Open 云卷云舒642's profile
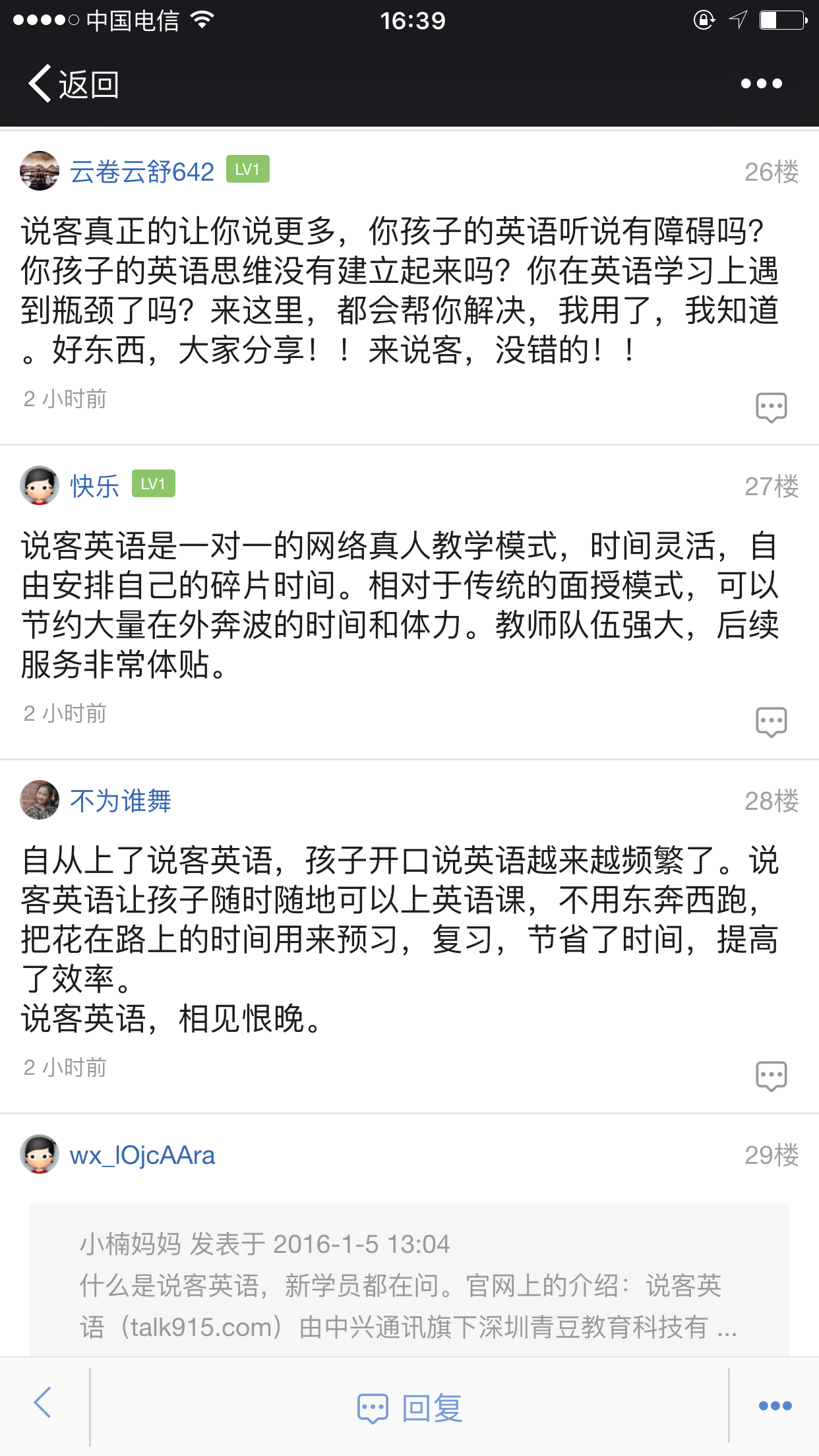 [x=142, y=172]
